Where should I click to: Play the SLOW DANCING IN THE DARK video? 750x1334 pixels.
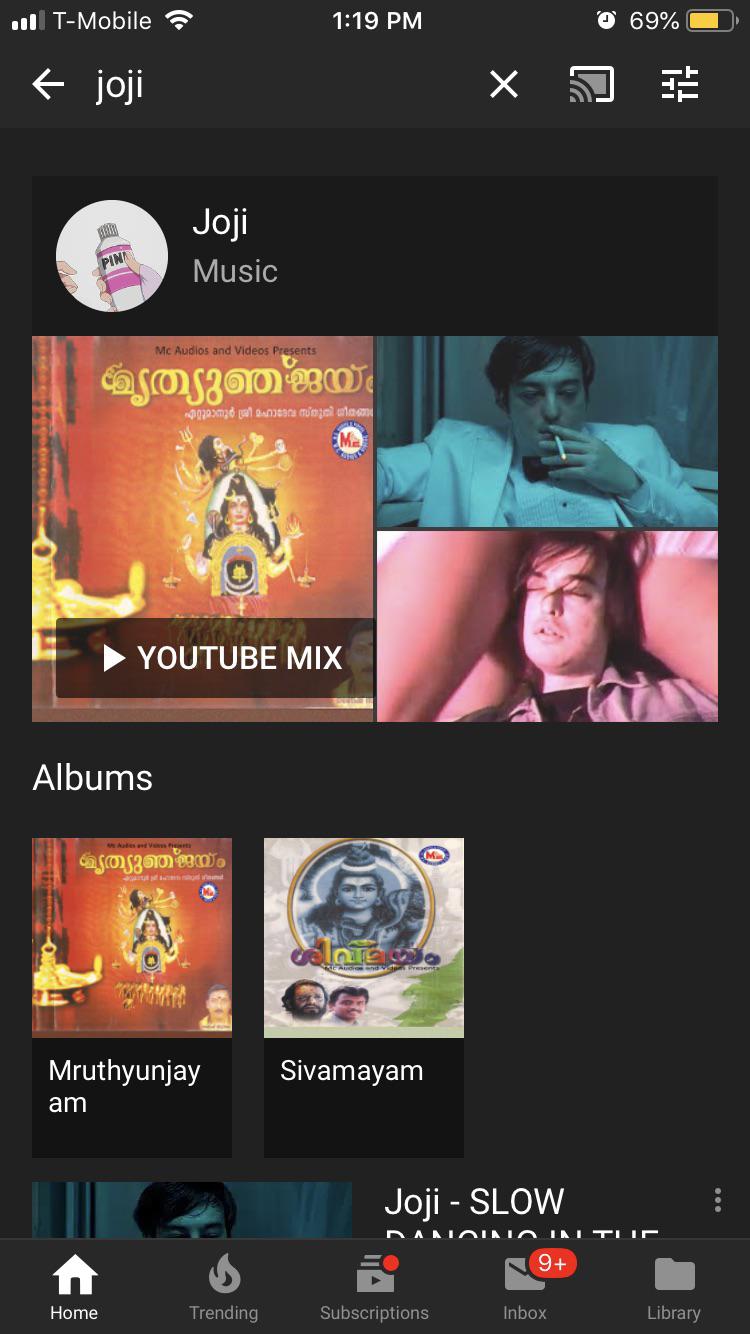click(191, 1210)
